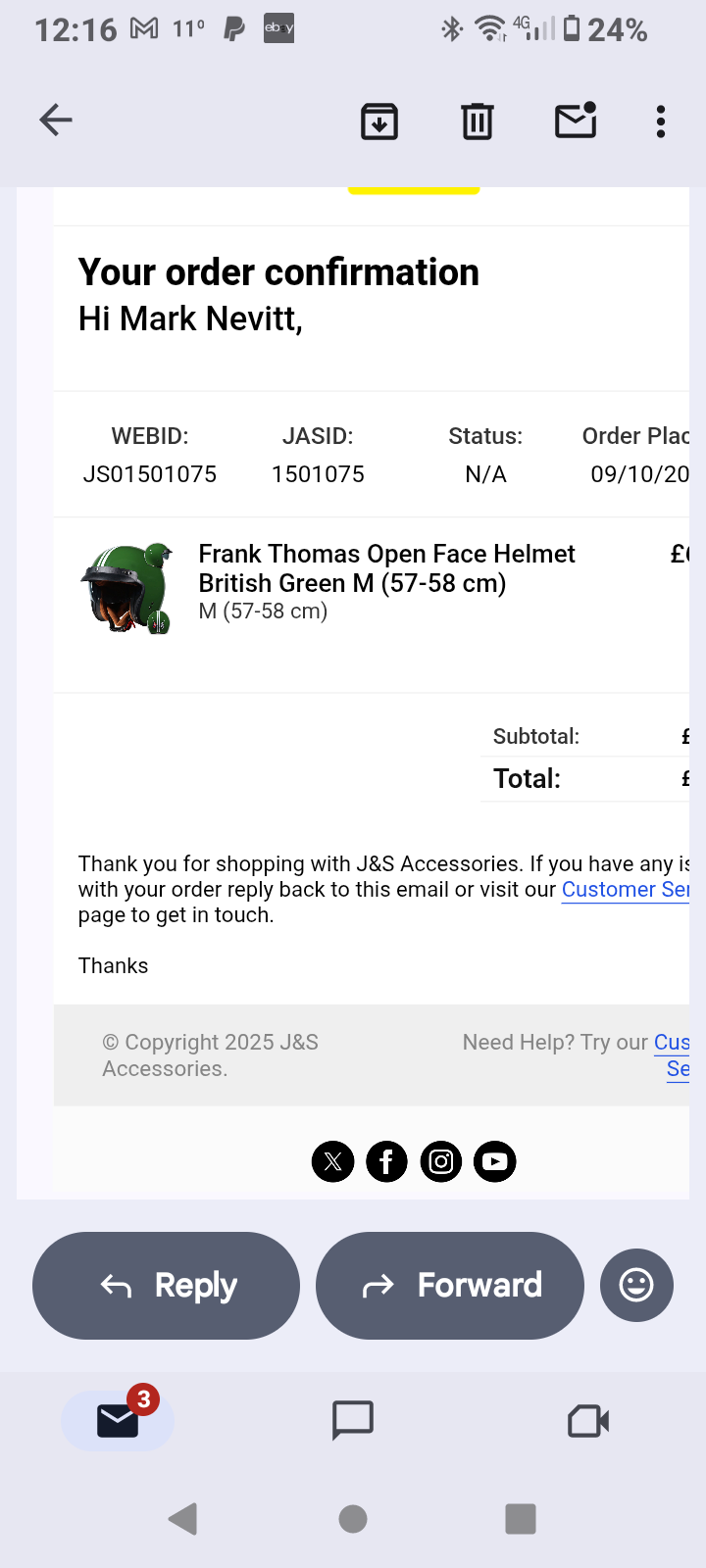Forward this order confirmation
This screenshot has width=706, height=1568.
(450, 1285)
